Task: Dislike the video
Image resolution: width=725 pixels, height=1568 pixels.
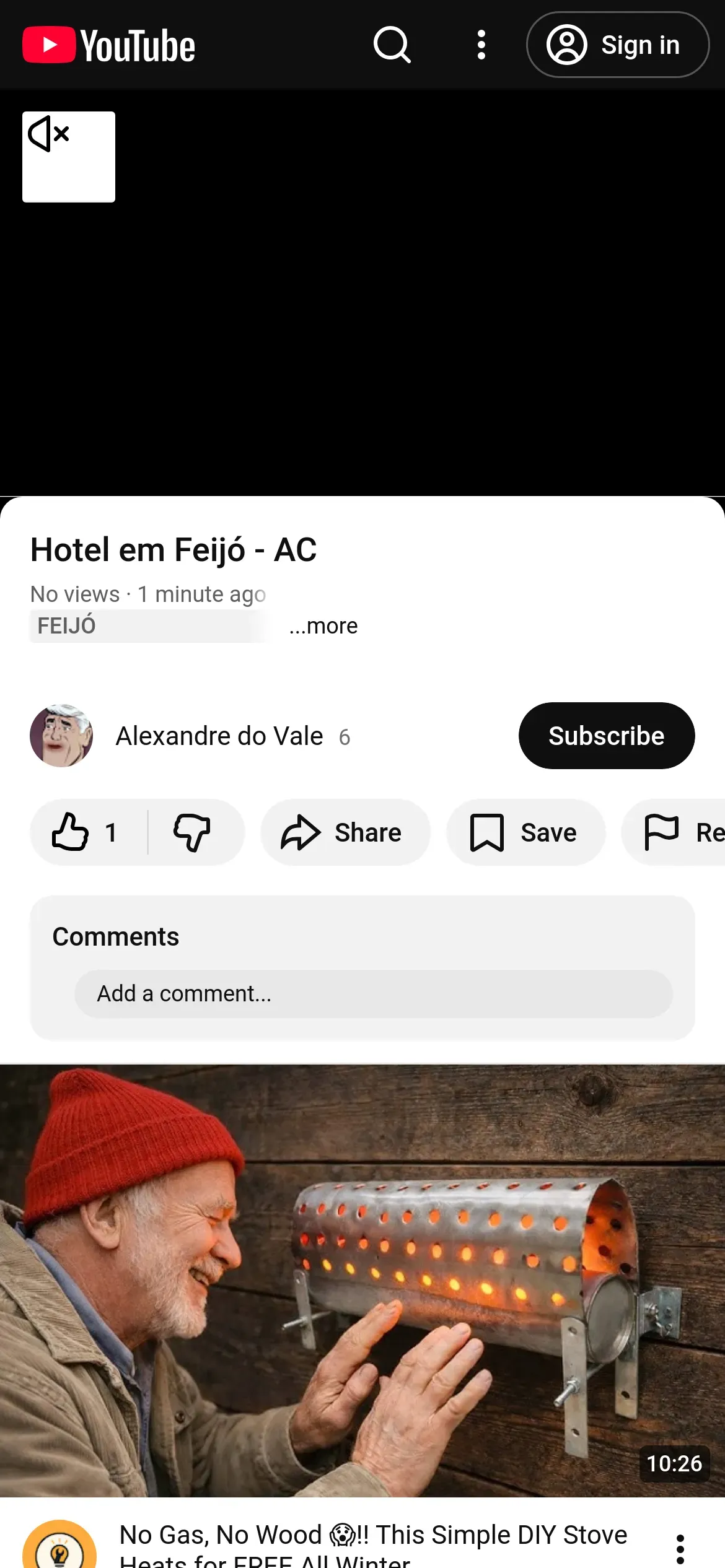Action: click(x=192, y=832)
